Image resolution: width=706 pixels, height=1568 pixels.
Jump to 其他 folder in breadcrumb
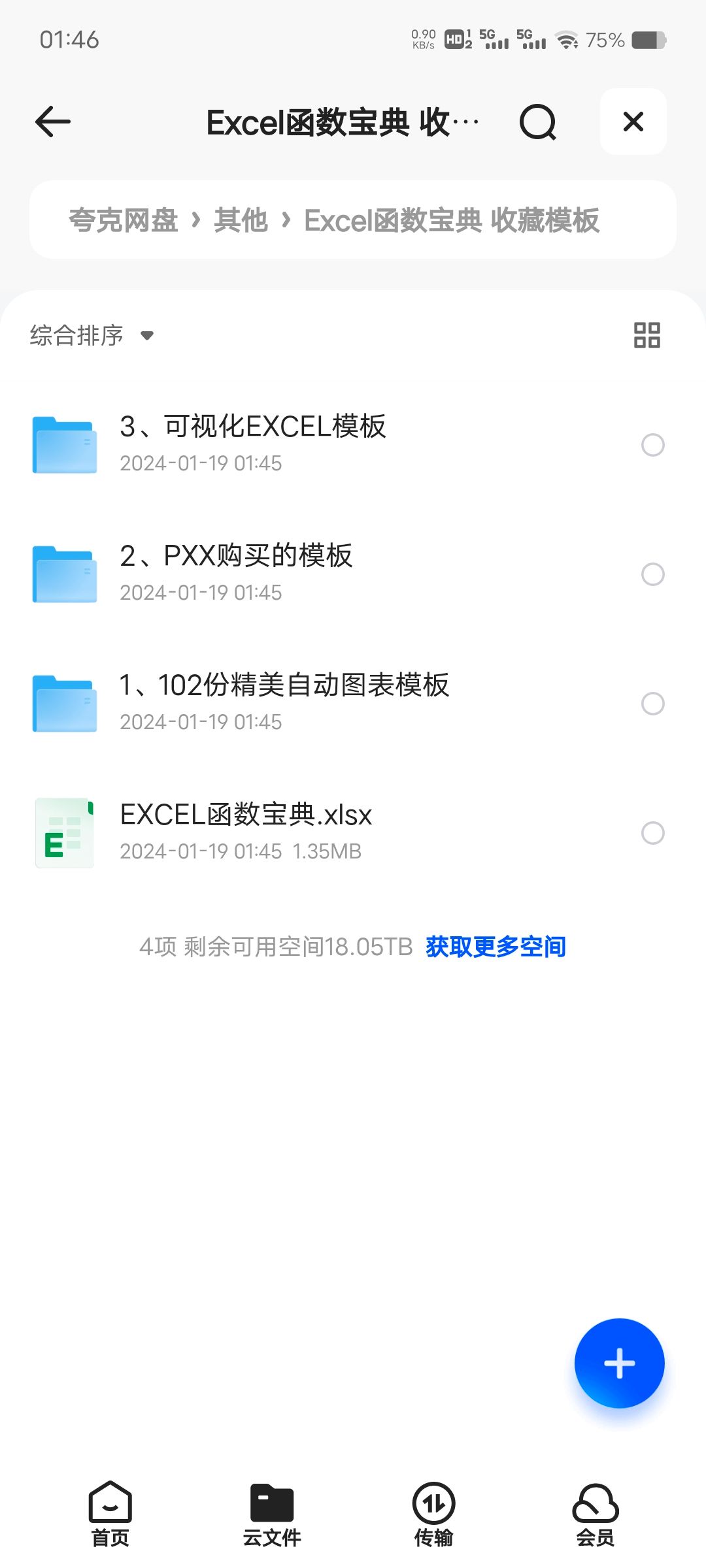click(x=241, y=220)
